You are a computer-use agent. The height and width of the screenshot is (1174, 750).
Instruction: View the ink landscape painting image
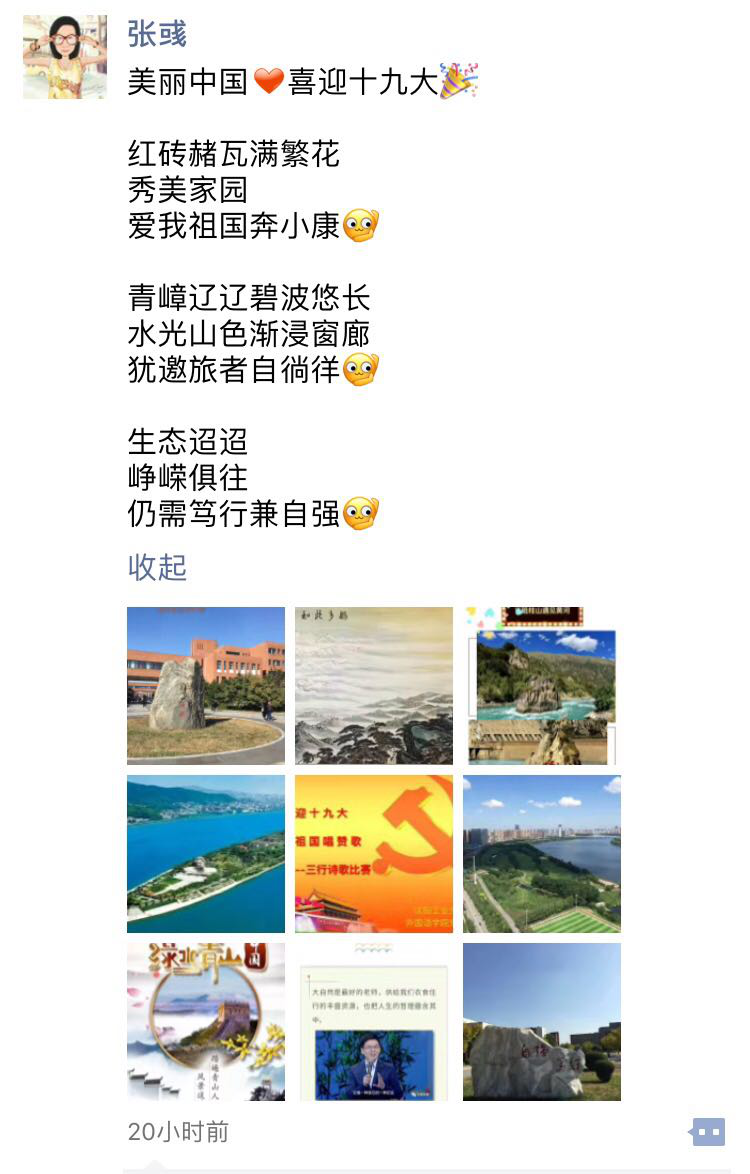point(374,686)
